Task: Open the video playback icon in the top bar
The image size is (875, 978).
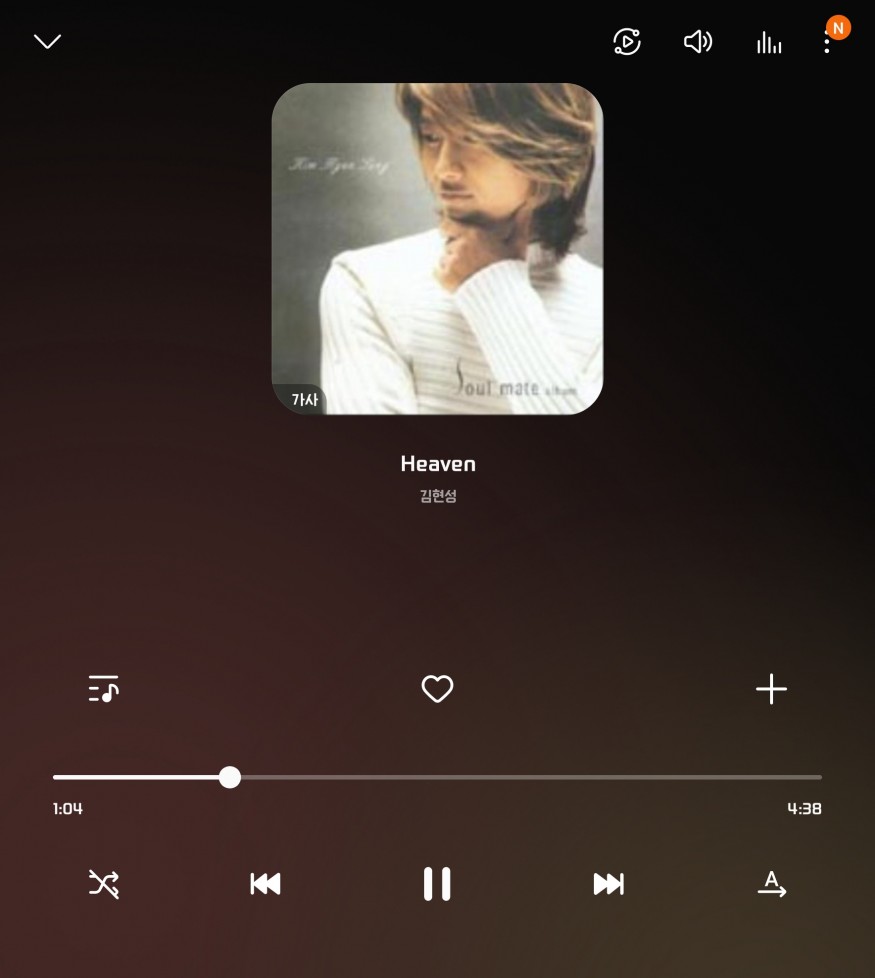Action: pyautogui.click(x=627, y=41)
